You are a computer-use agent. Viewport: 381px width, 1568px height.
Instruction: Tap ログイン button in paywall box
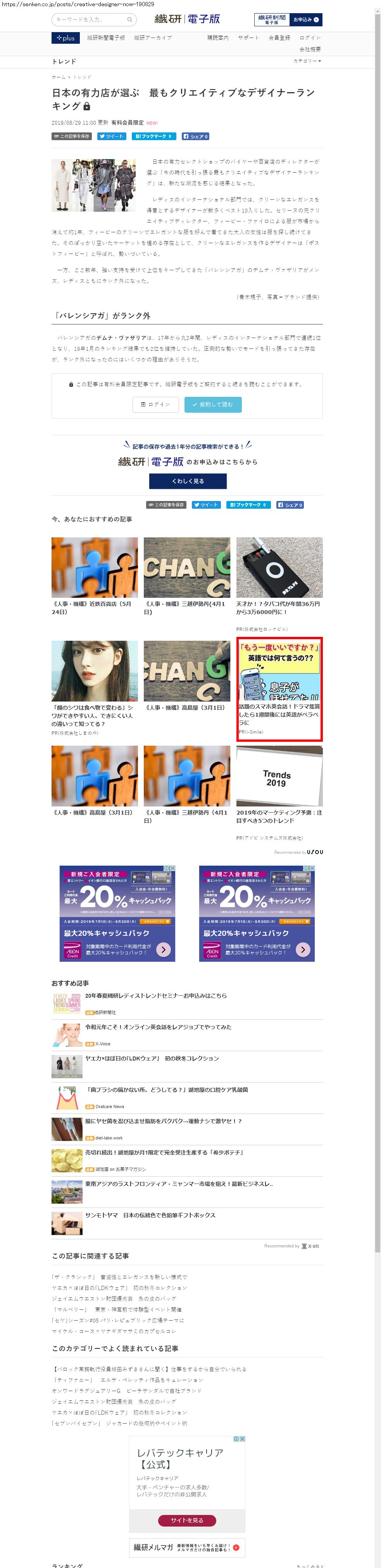point(155,404)
